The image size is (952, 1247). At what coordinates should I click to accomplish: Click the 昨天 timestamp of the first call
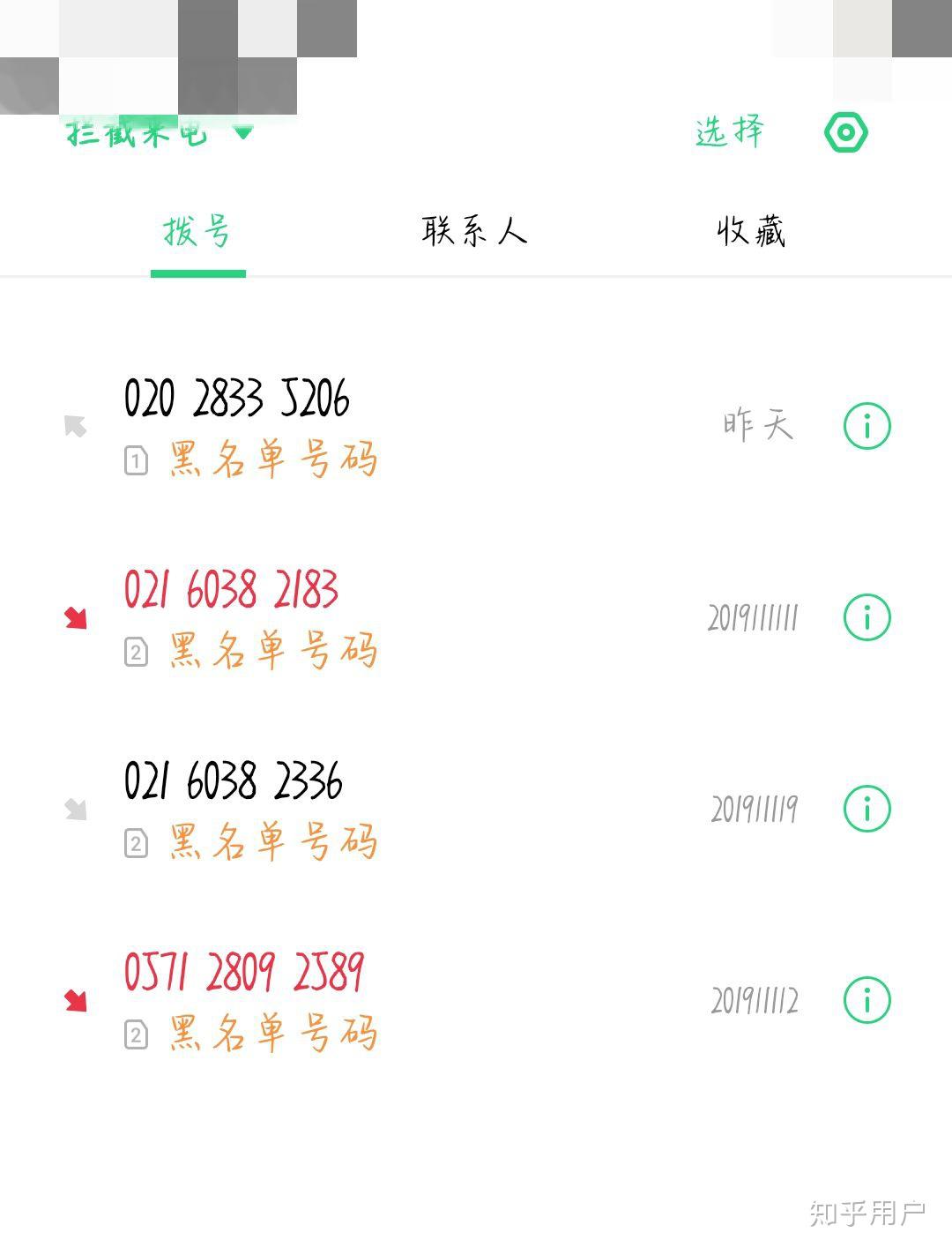coord(759,425)
